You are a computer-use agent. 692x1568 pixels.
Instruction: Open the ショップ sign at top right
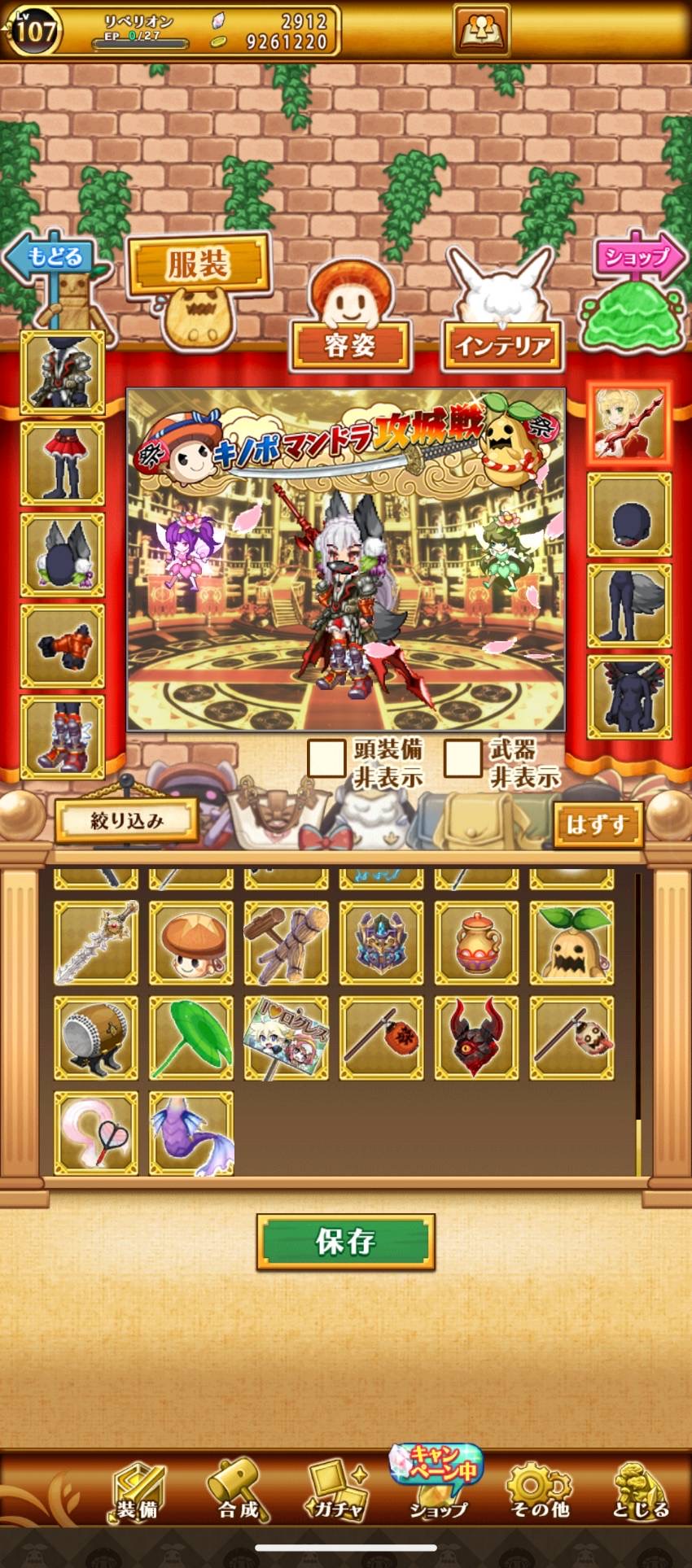coord(637,258)
